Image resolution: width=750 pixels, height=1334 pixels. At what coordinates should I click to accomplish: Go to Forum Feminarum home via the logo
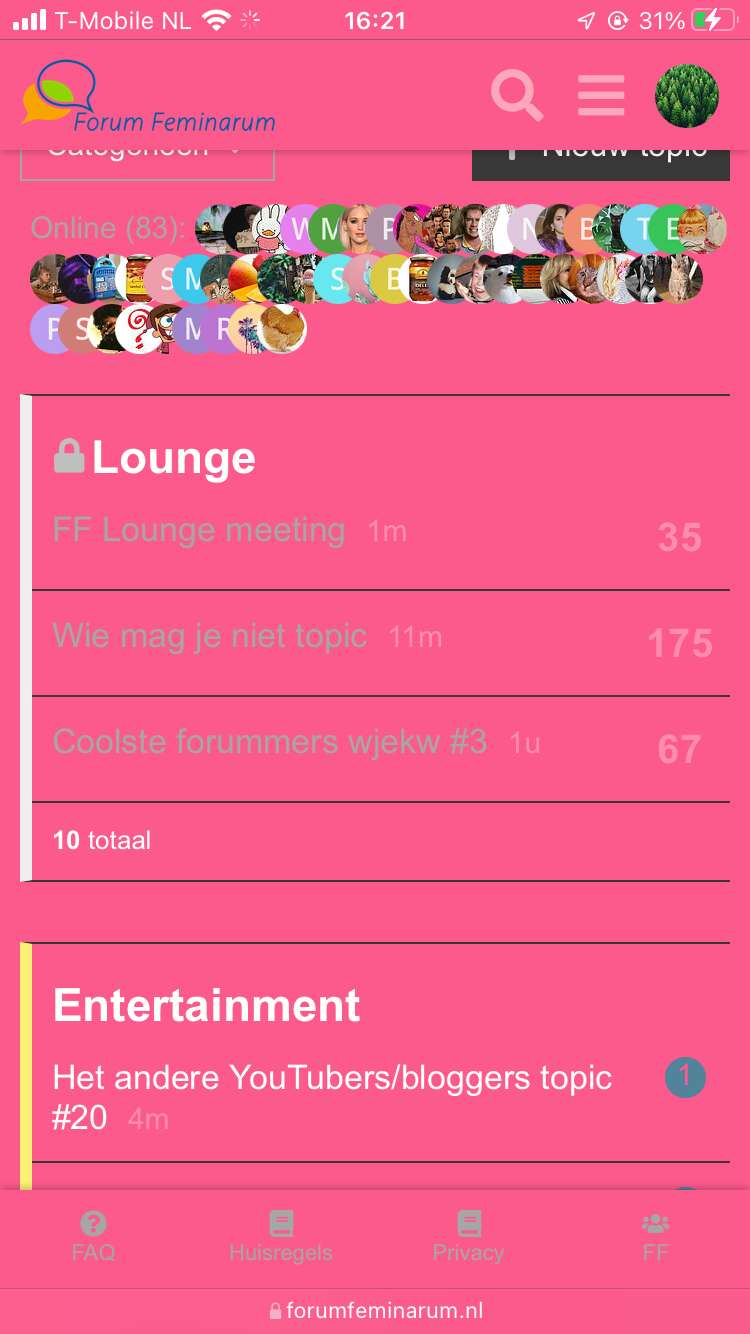click(148, 96)
